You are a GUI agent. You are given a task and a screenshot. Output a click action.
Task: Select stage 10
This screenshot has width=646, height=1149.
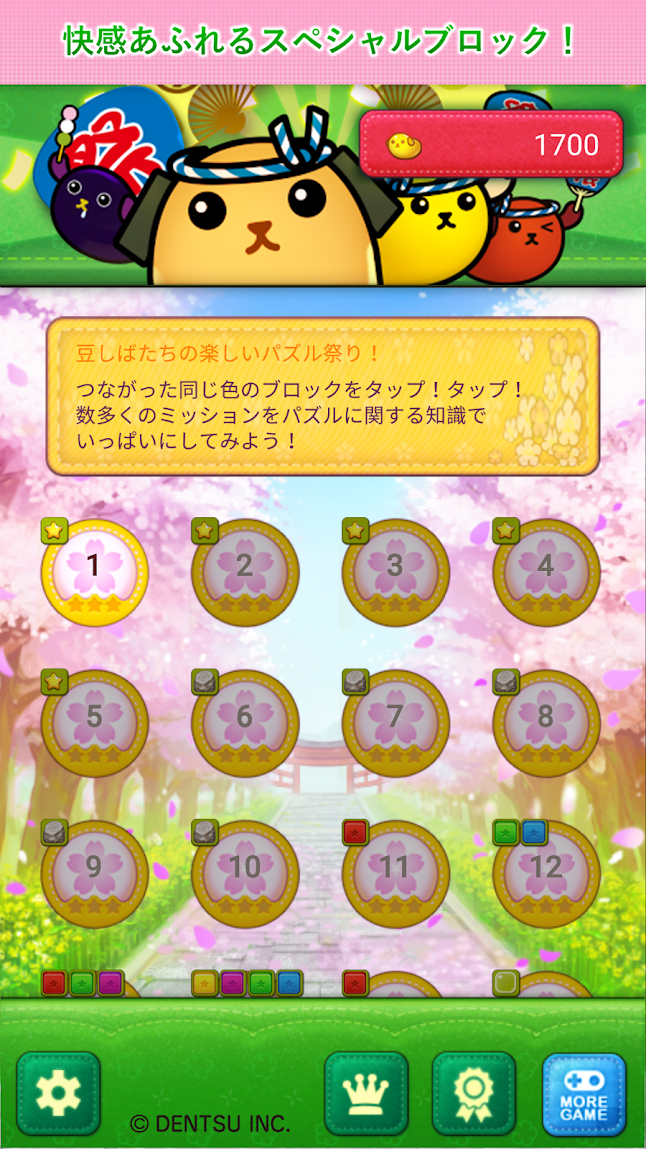[x=245, y=872]
